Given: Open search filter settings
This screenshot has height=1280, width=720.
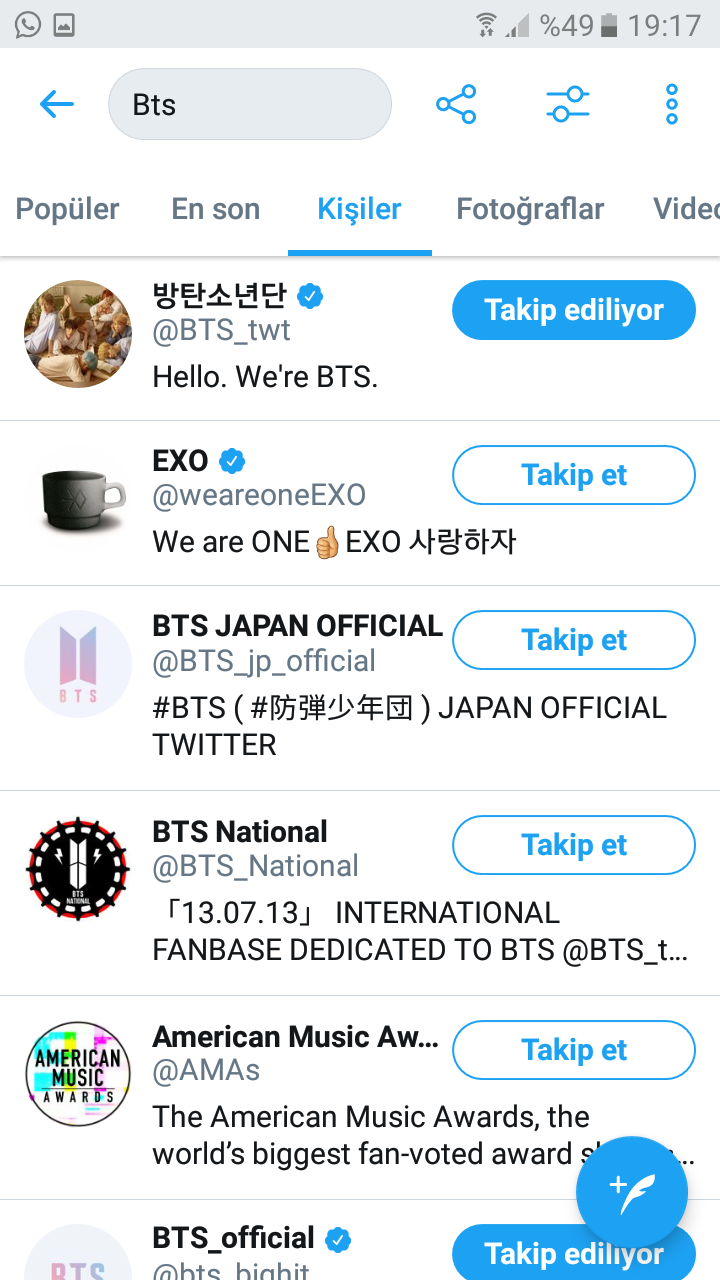Looking at the screenshot, I should (x=567, y=104).
